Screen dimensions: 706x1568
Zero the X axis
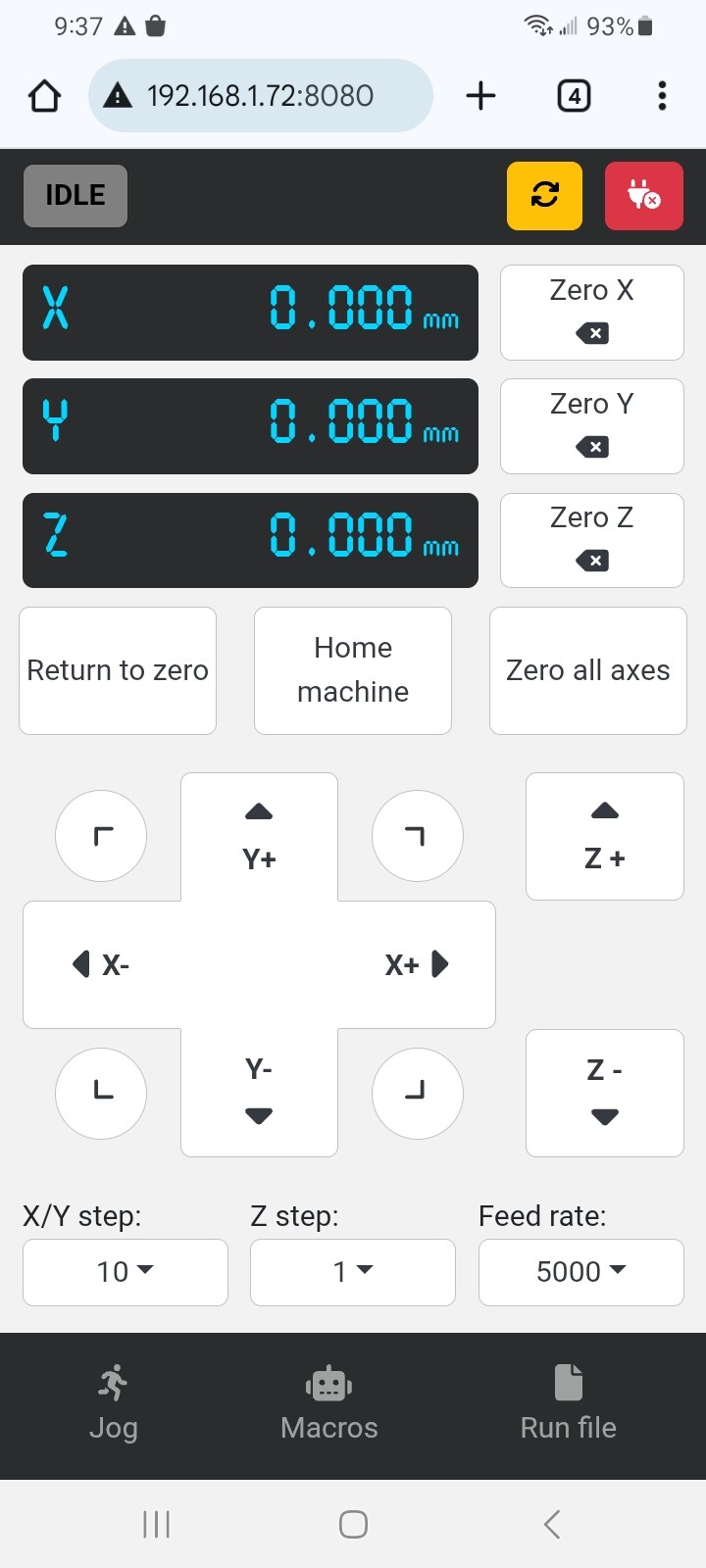point(591,312)
